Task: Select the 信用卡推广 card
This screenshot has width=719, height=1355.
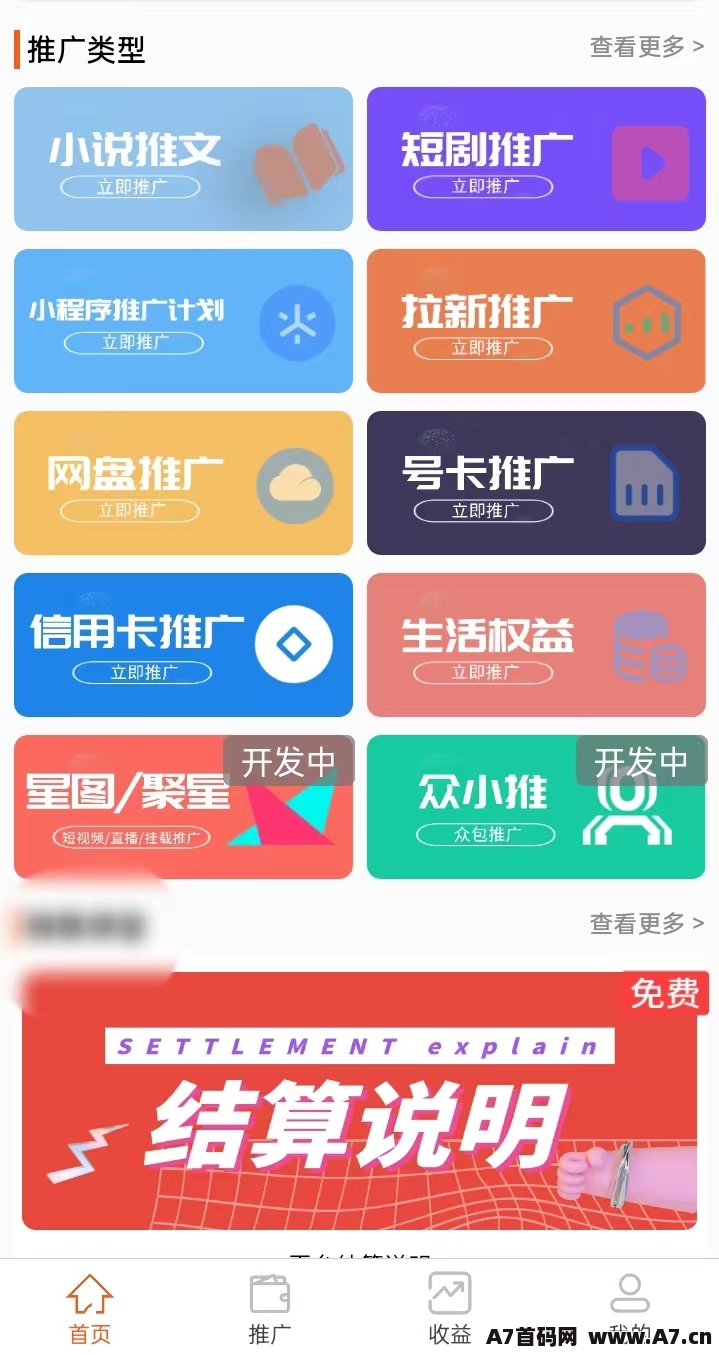Action: [x=183, y=645]
